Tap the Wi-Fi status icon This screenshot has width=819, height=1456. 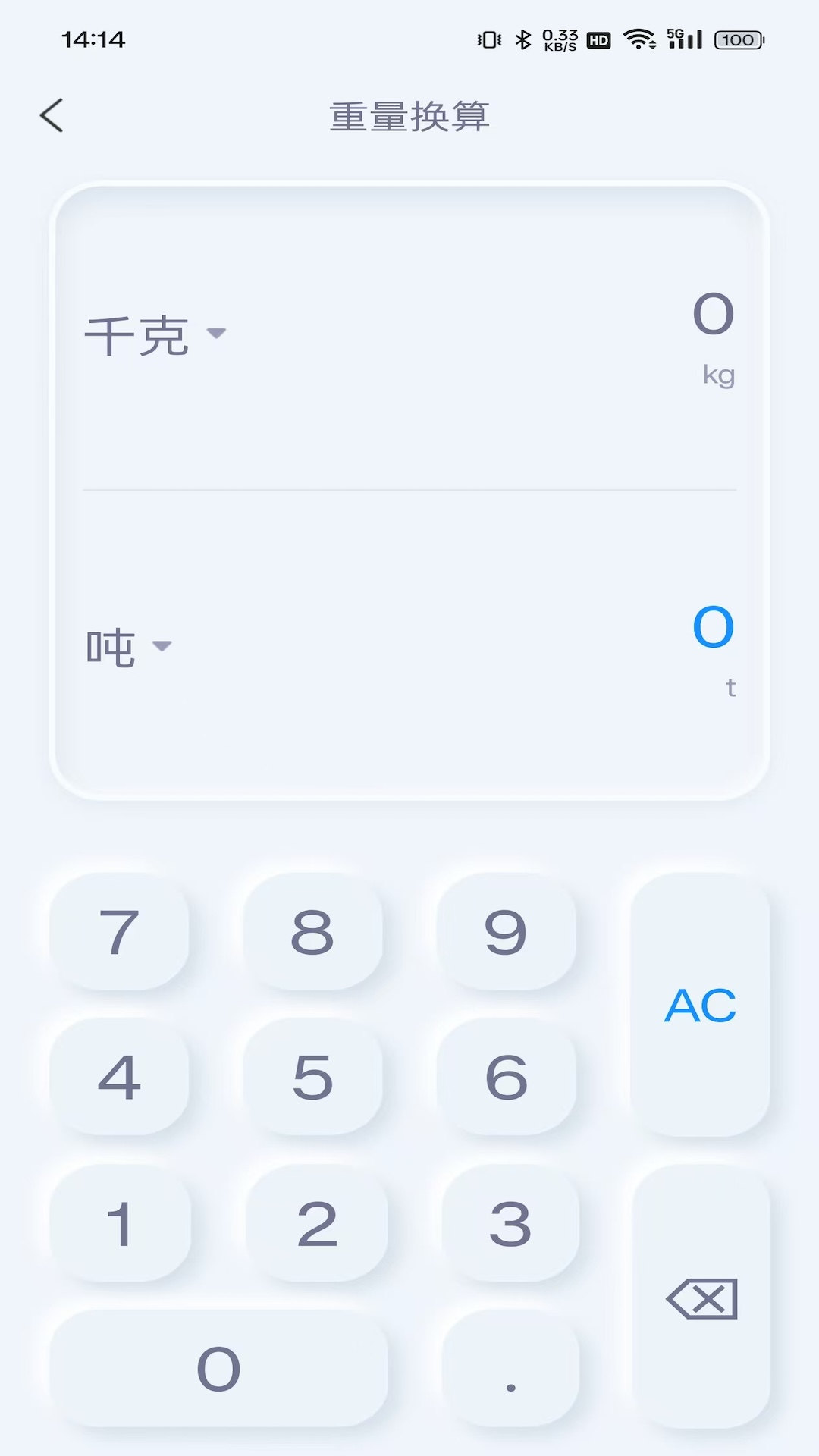coord(639,39)
